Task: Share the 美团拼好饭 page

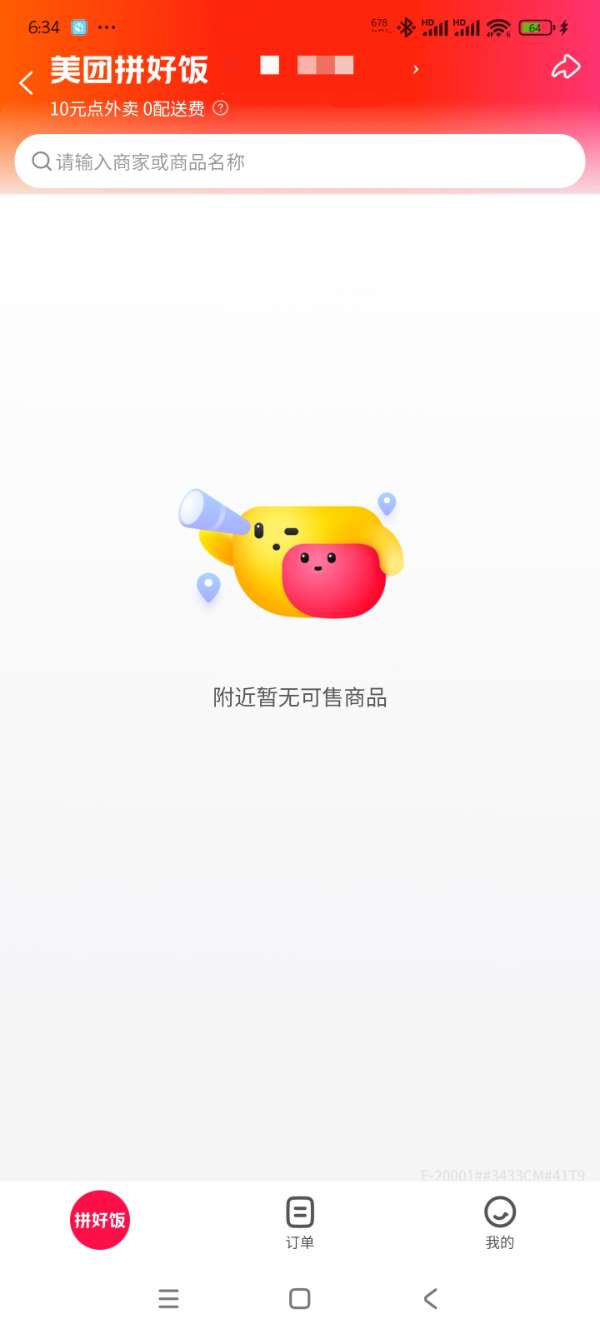Action: click(x=565, y=67)
